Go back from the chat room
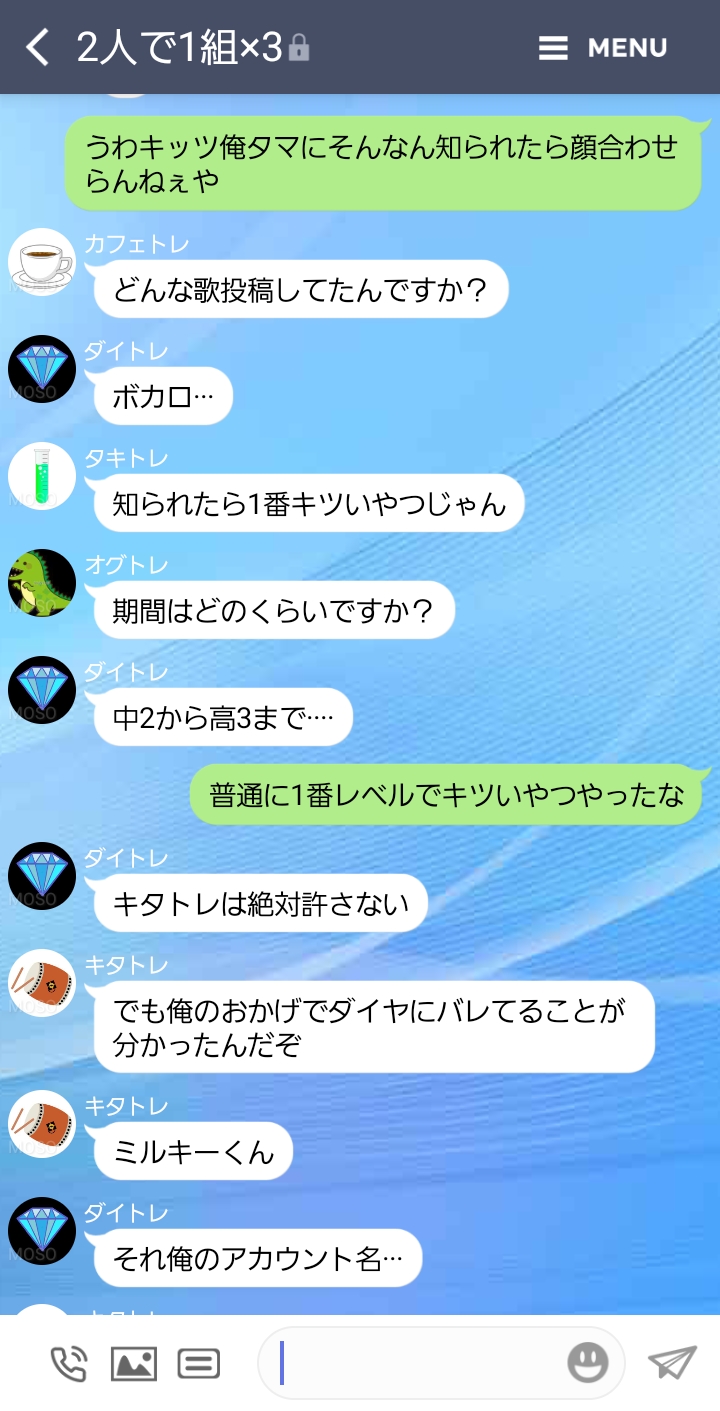This screenshot has width=720, height=1411. point(37,47)
